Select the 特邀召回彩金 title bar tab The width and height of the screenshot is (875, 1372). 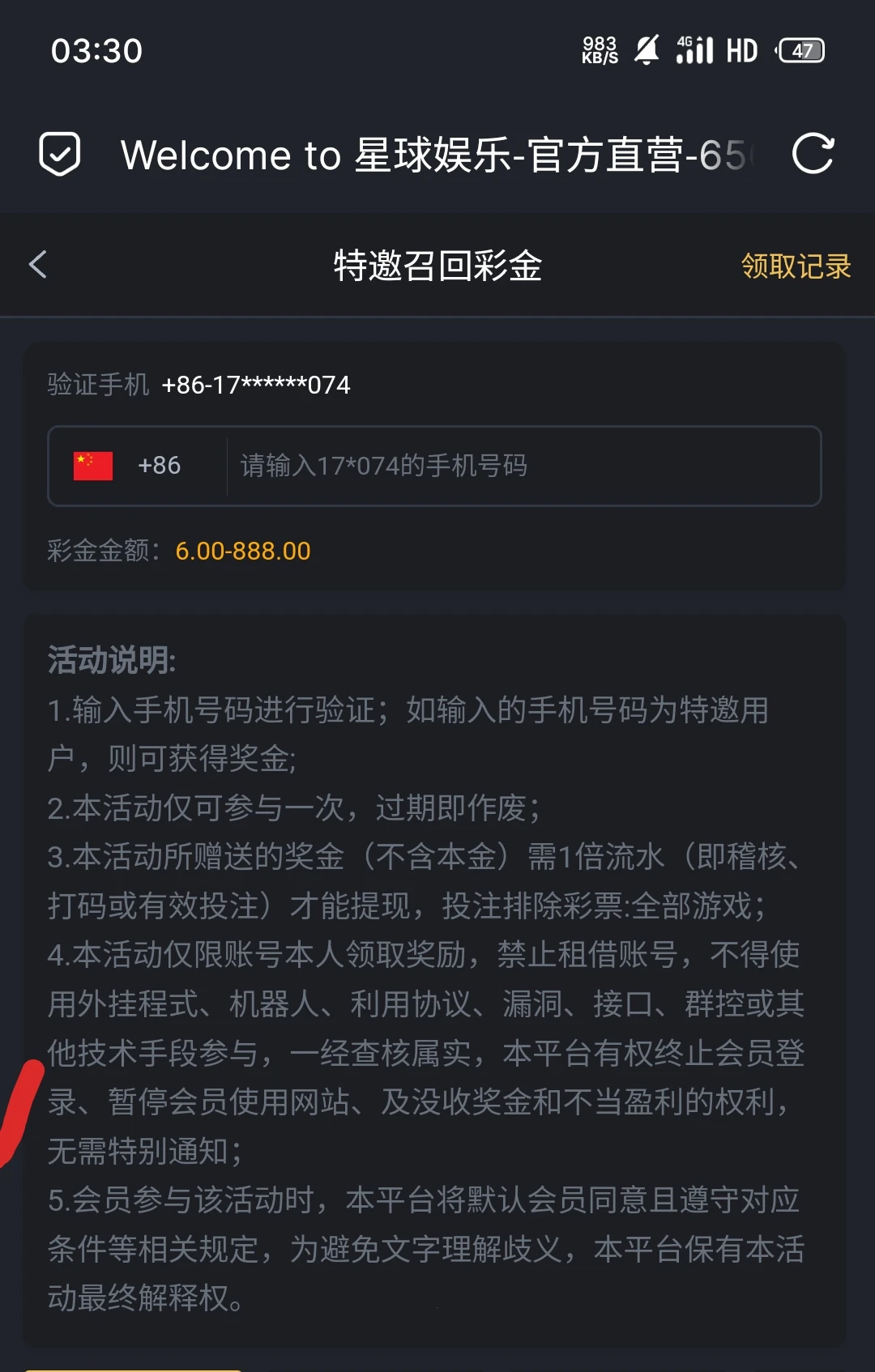pos(437,265)
